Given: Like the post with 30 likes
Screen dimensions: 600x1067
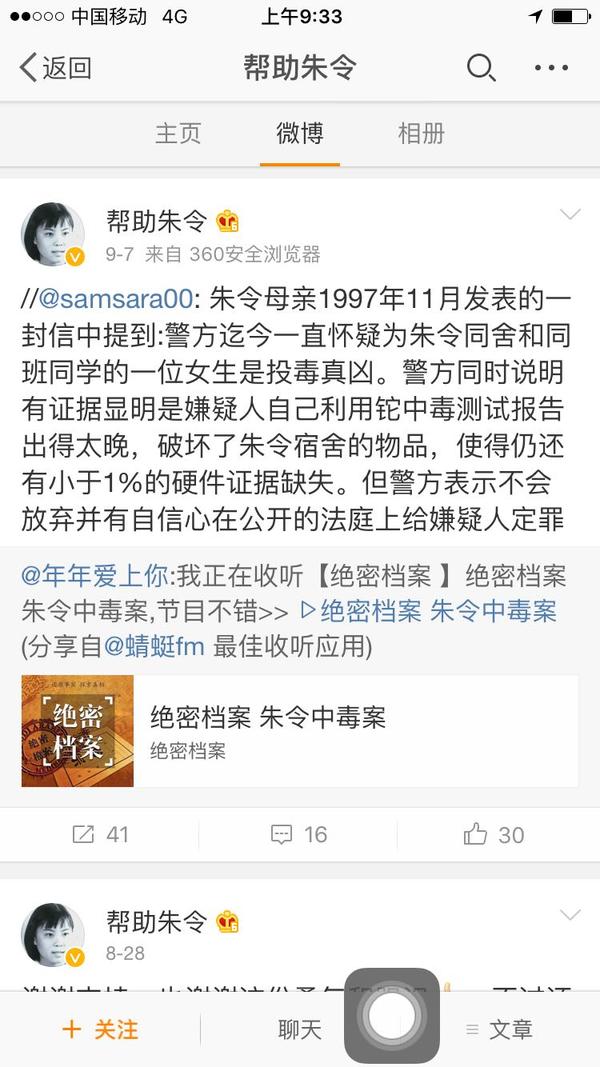Looking at the screenshot, I should pyautogui.click(x=494, y=834).
